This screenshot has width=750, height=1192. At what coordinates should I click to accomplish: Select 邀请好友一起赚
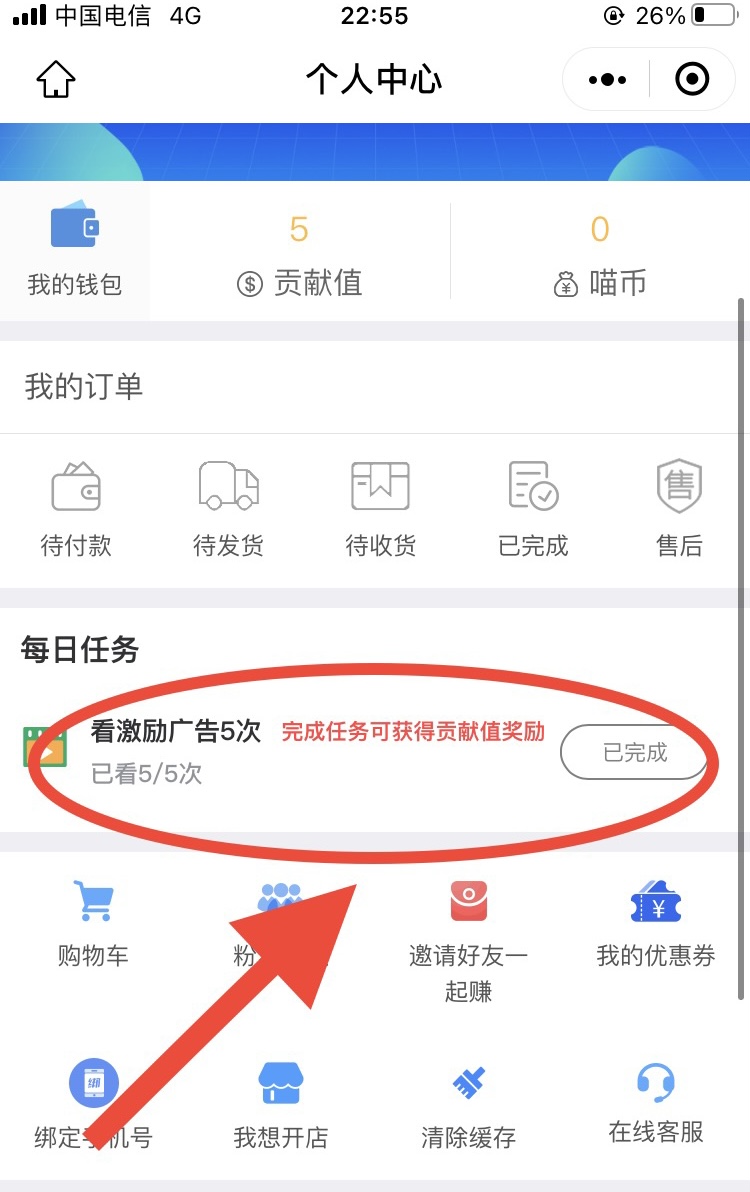click(468, 940)
